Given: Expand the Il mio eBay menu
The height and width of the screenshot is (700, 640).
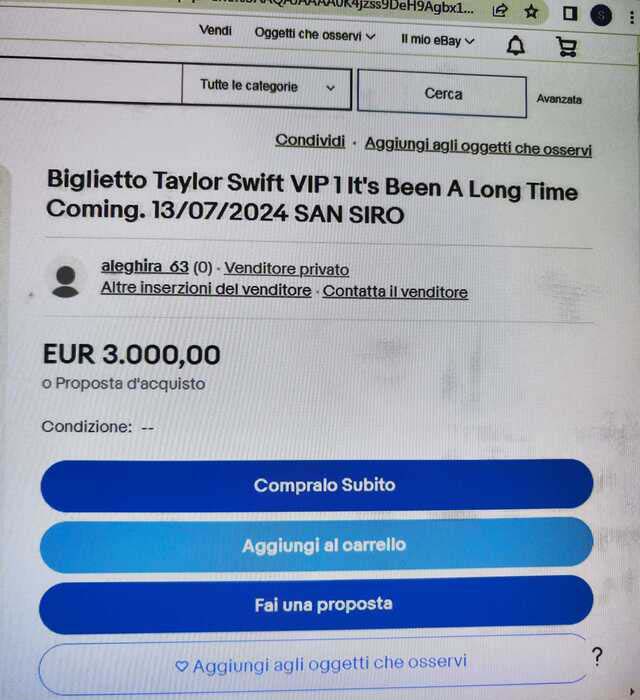Looking at the screenshot, I should click(x=437, y=41).
